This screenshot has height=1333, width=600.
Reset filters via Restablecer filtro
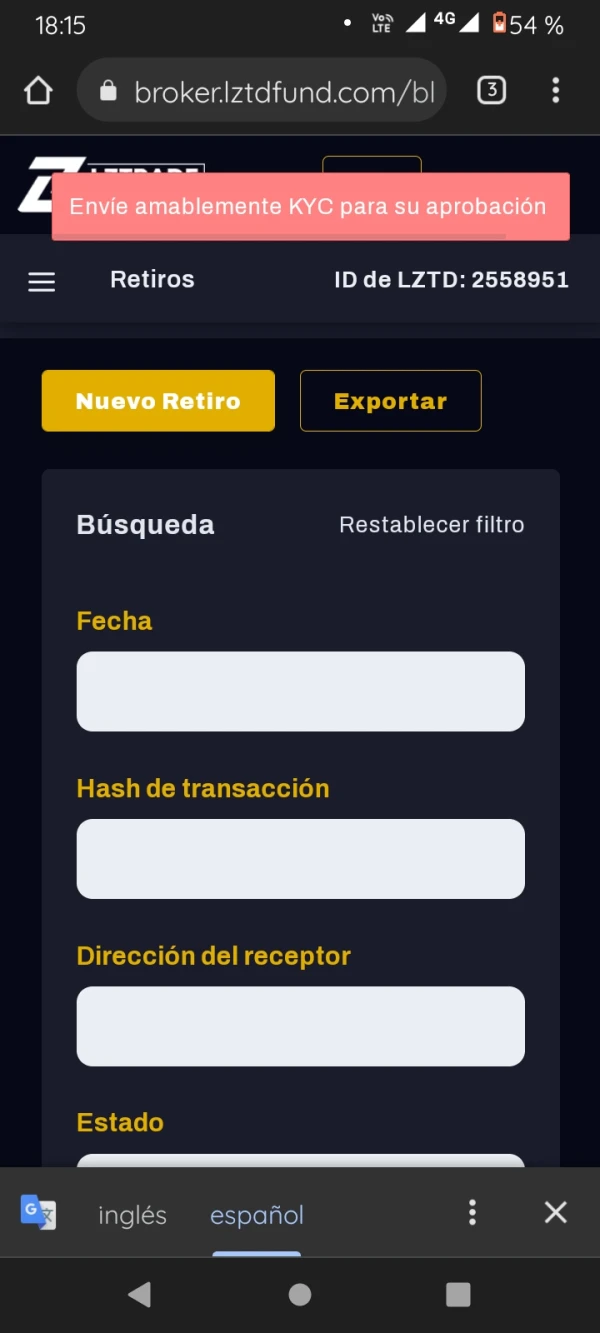point(431,525)
